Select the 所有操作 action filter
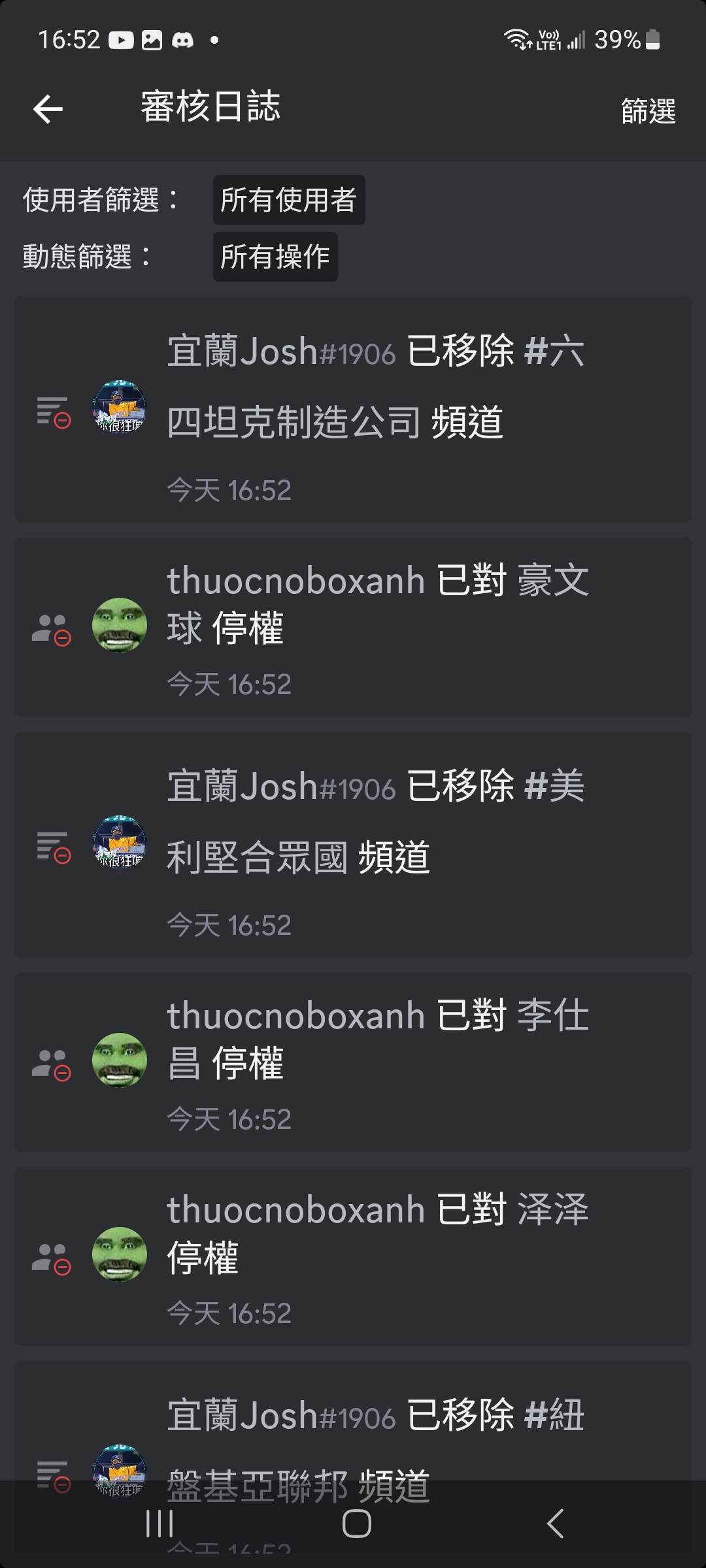Screen dimensions: 706x1568 (x=275, y=257)
